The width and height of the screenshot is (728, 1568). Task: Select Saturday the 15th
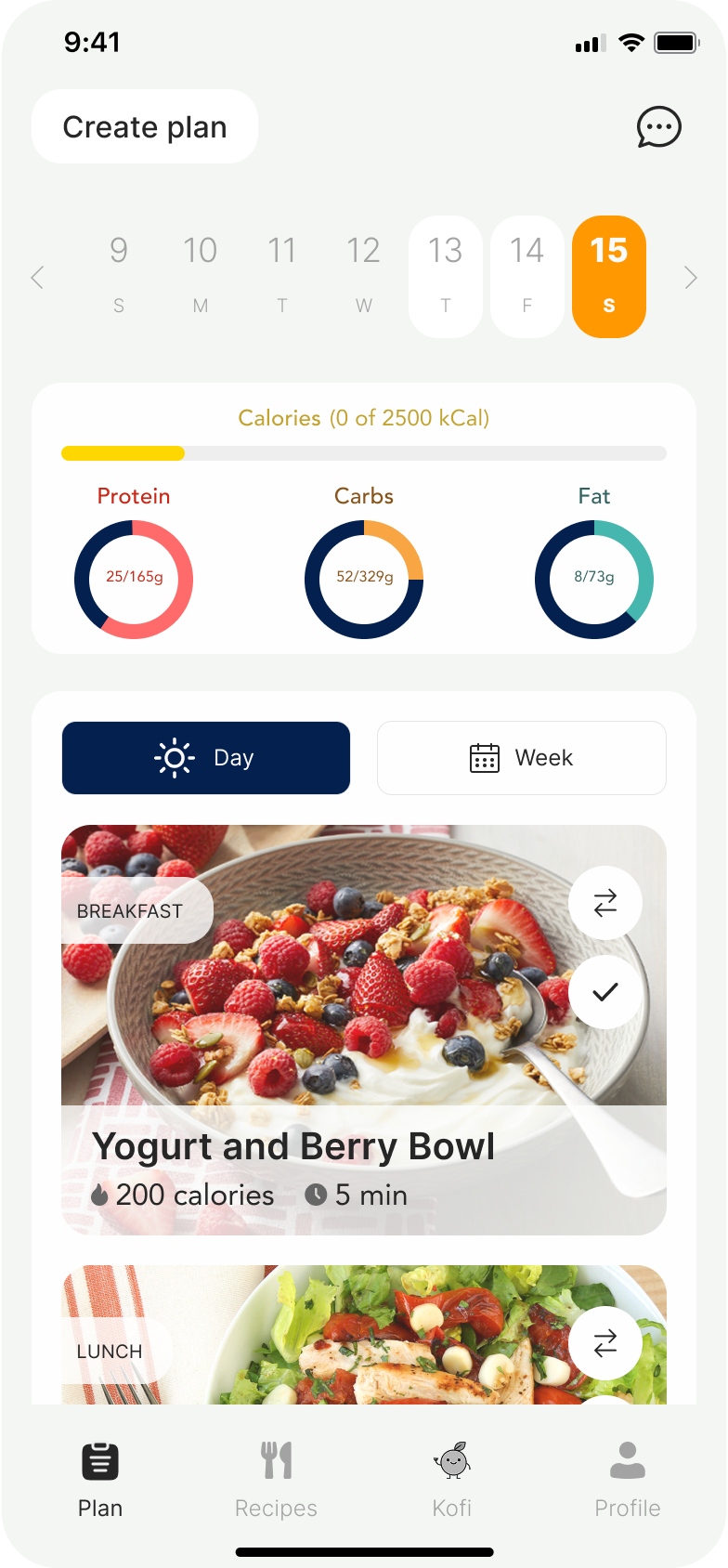pyautogui.click(x=609, y=276)
